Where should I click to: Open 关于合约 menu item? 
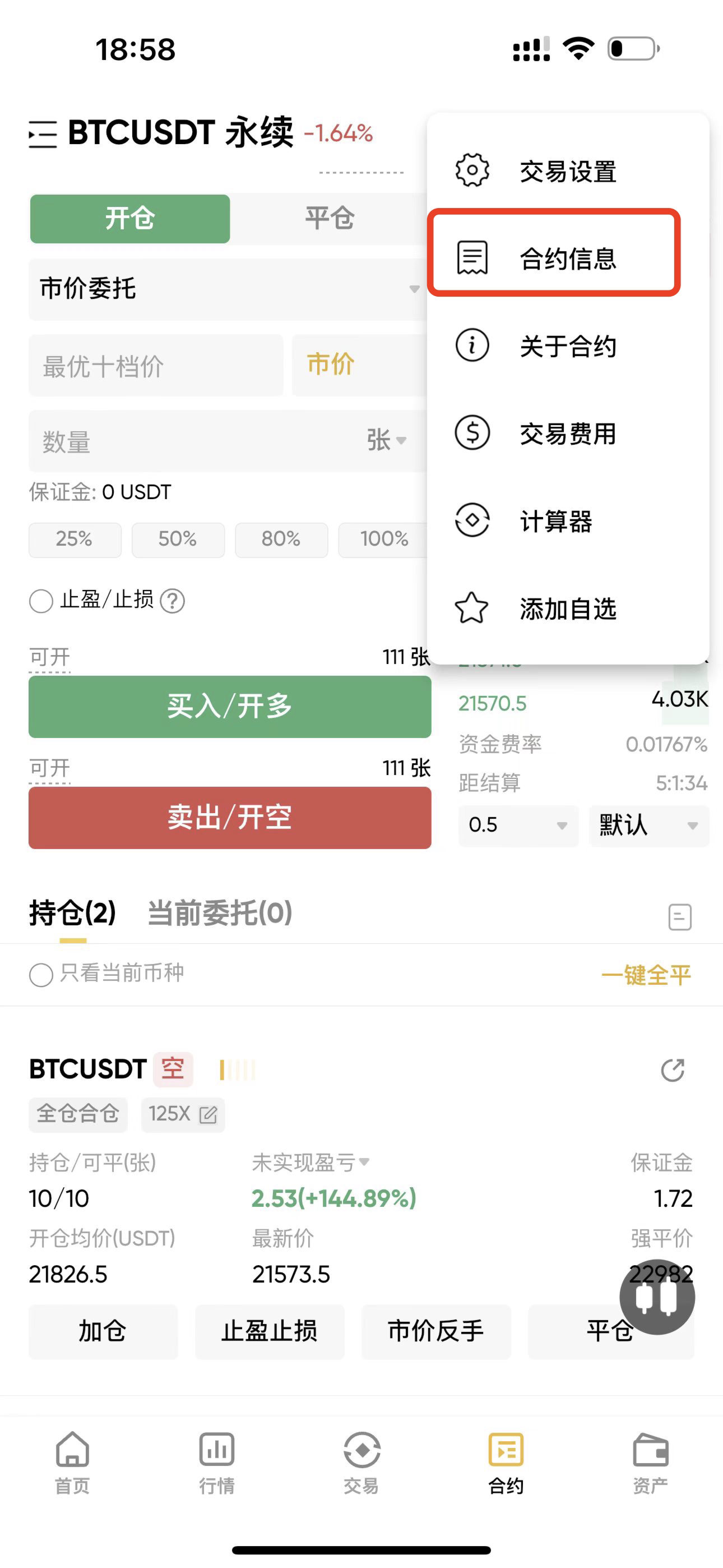566,346
